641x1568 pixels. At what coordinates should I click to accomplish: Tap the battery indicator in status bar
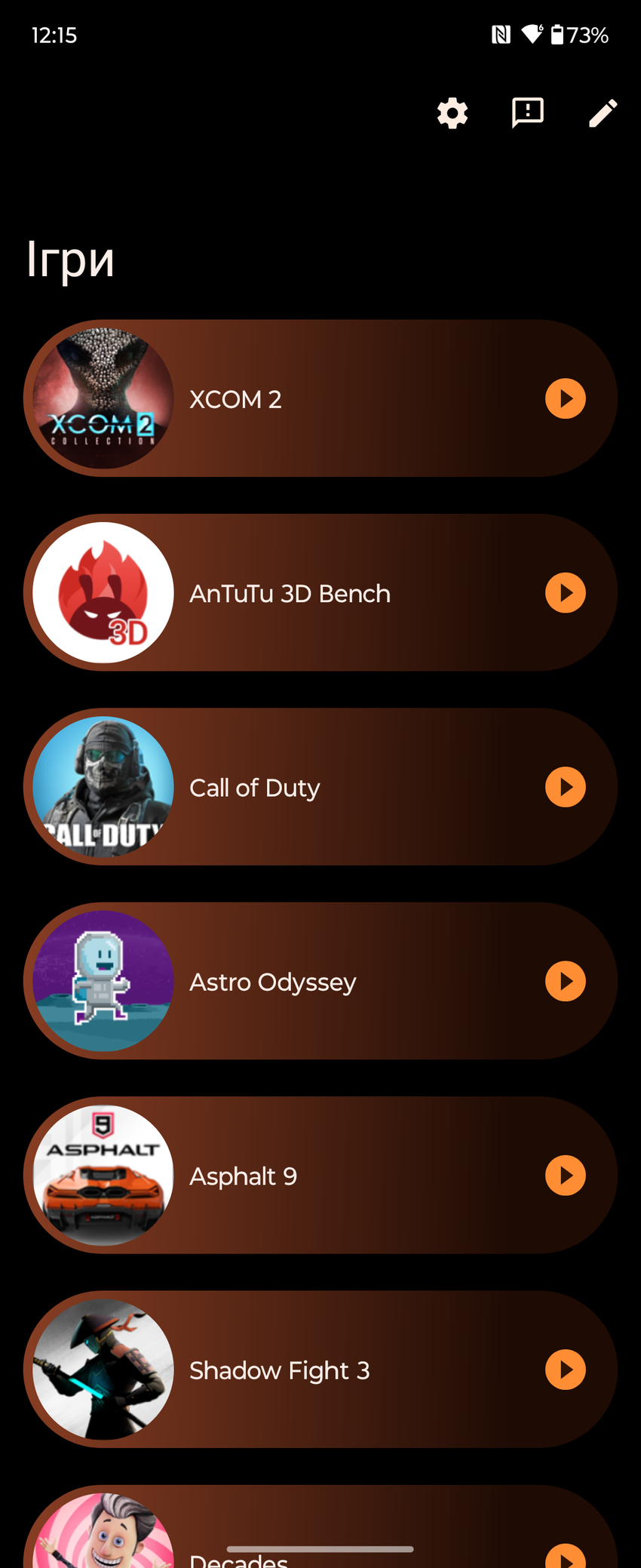558,35
